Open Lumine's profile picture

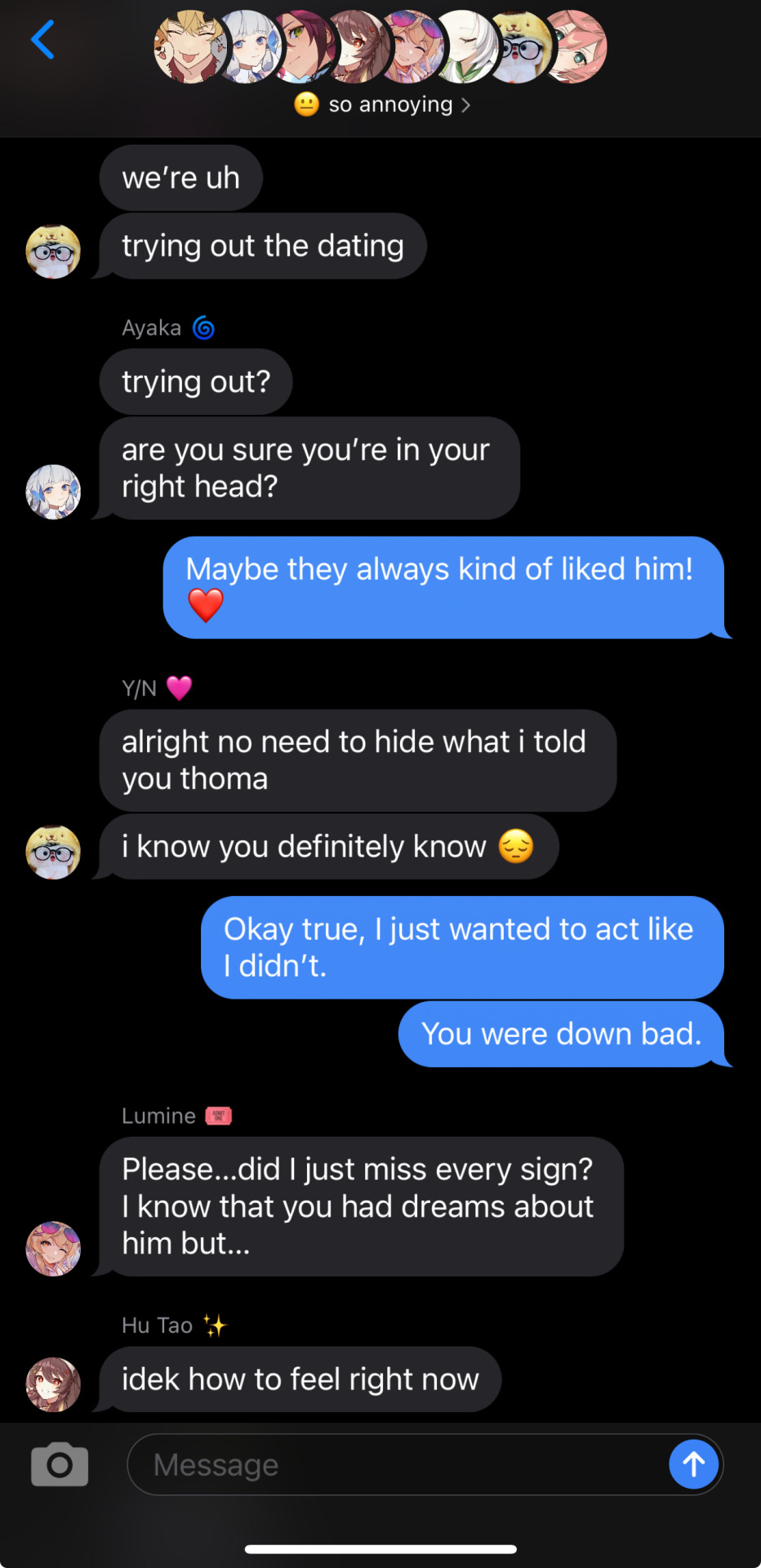click(x=53, y=1249)
